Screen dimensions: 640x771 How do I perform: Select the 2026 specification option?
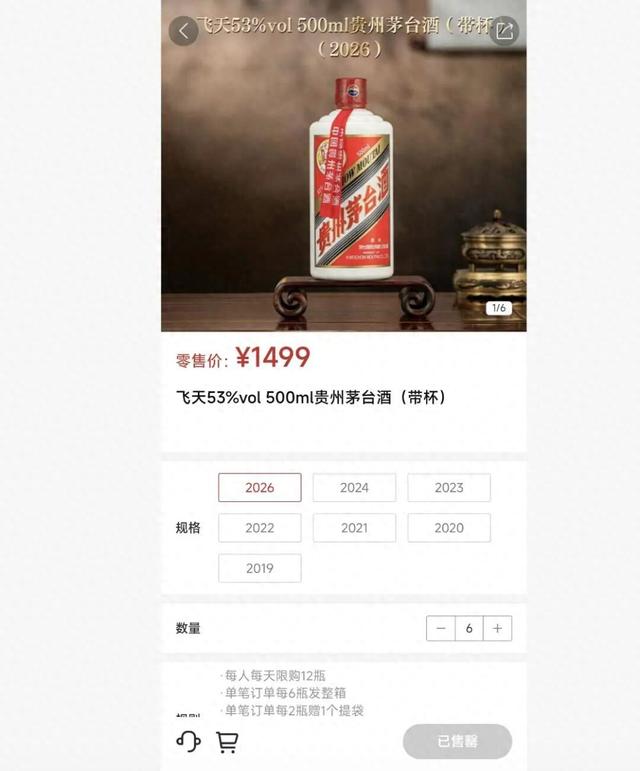(x=260, y=488)
